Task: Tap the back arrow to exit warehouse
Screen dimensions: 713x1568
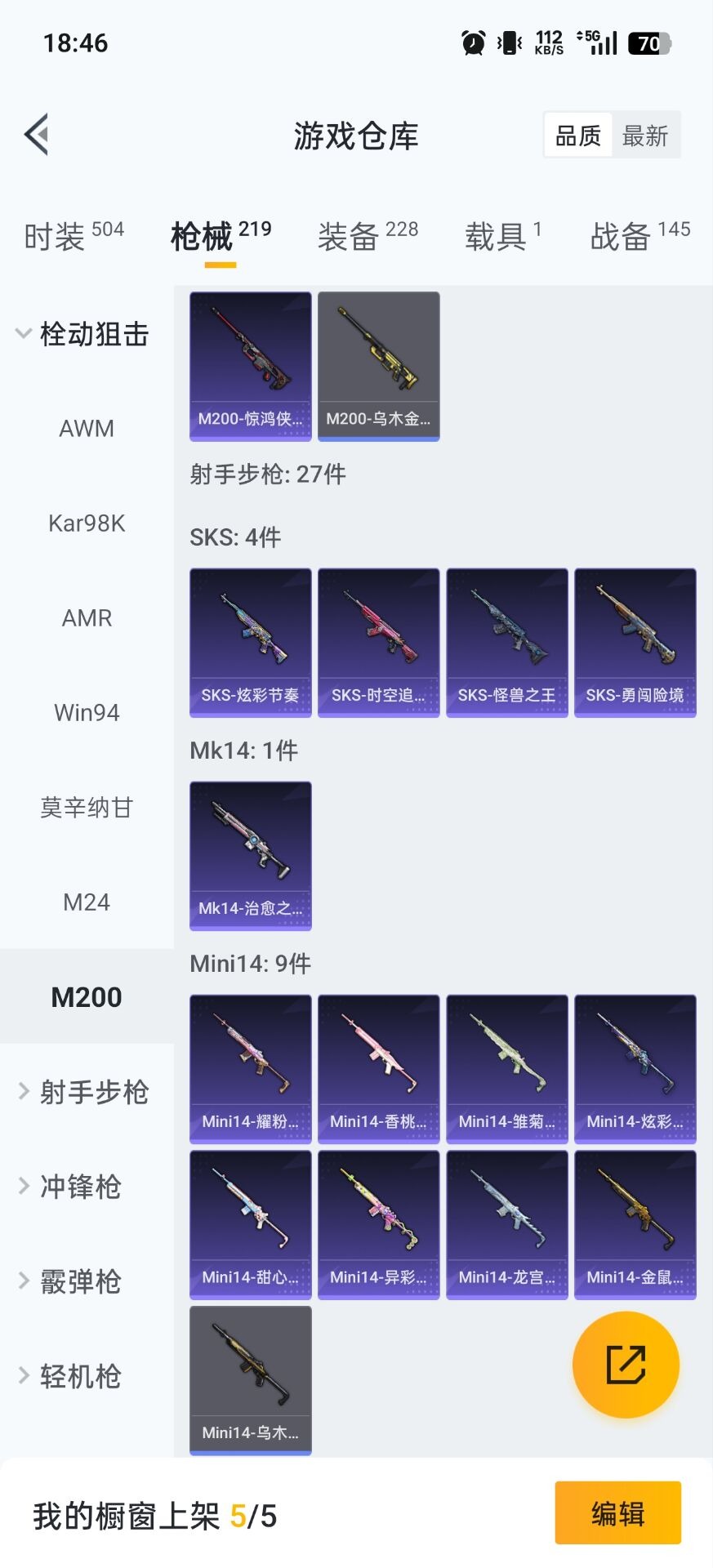Action: coord(37,134)
